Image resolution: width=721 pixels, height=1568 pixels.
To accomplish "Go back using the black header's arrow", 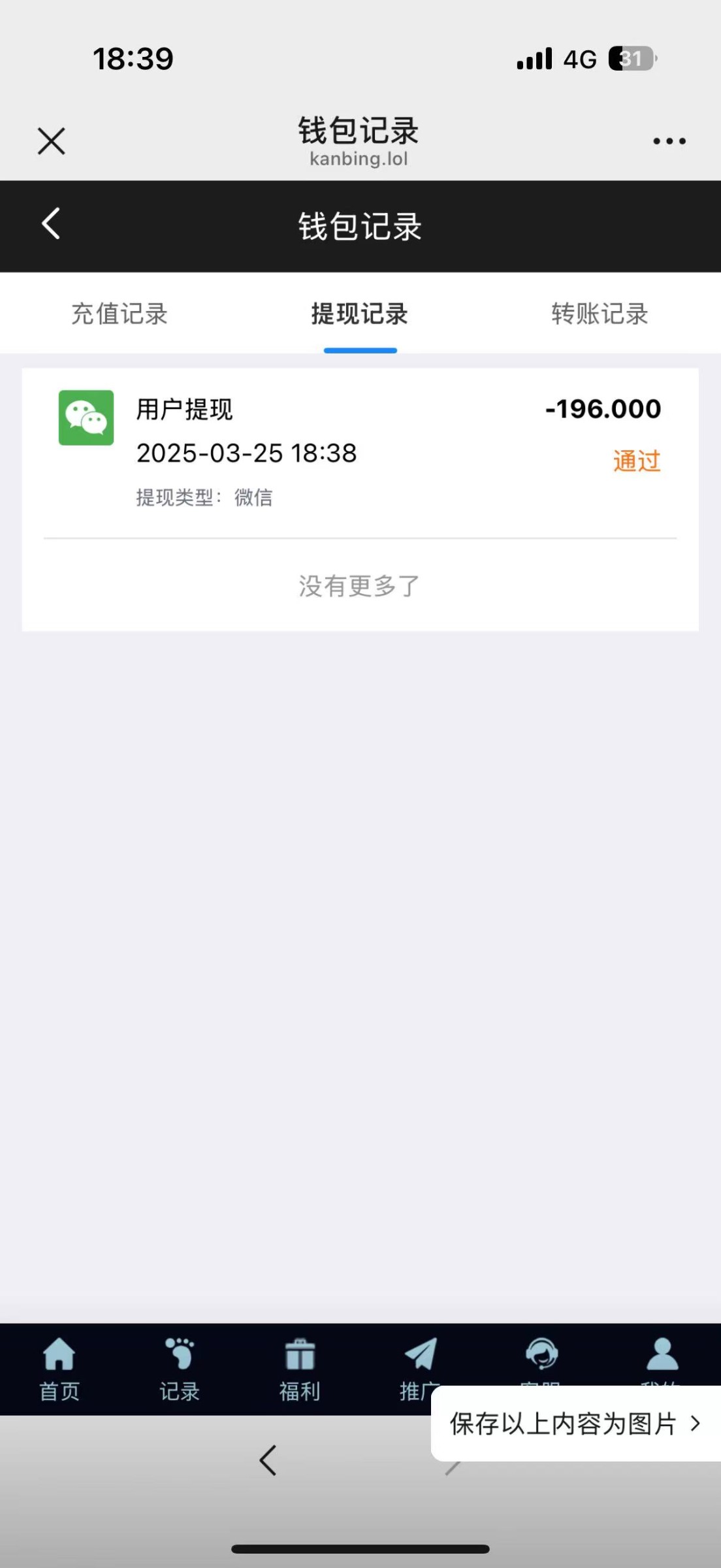I will click(x=51, y=224).
